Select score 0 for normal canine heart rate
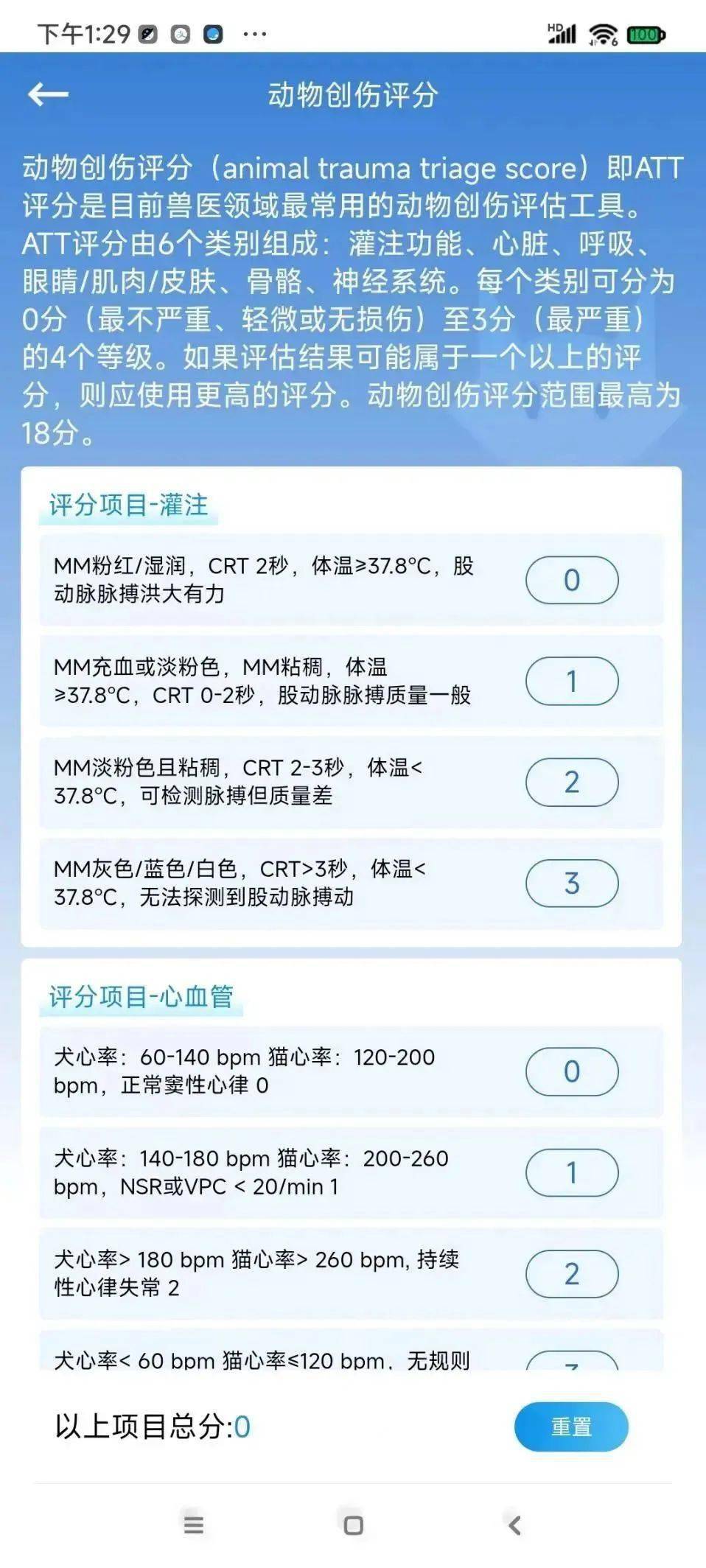This screenshot has width=706, height=1568. click(x=573, y=1073)
